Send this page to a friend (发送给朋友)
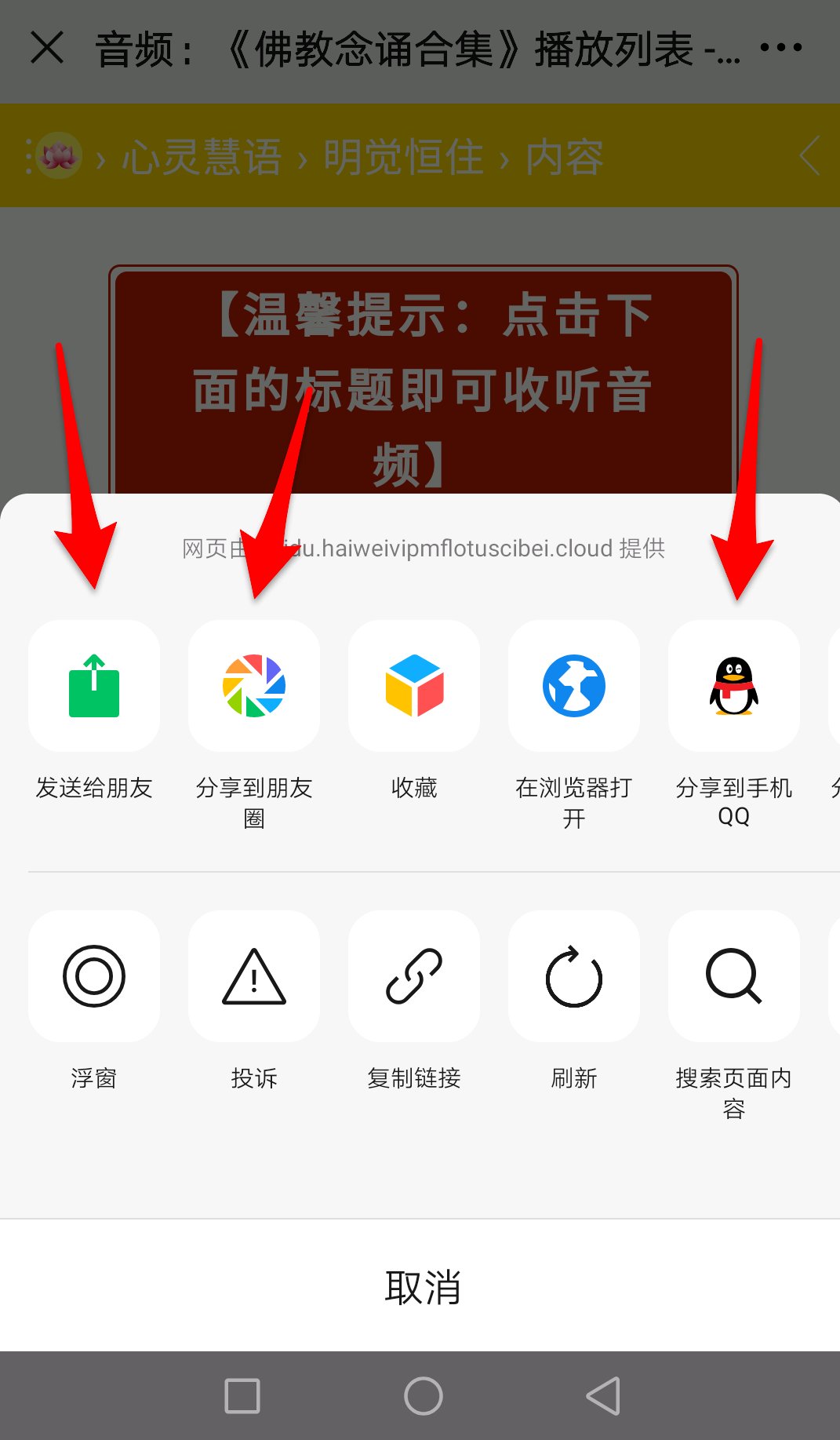Image resolution: width=840 pixels, height=1440 pixels. [94, 686]
